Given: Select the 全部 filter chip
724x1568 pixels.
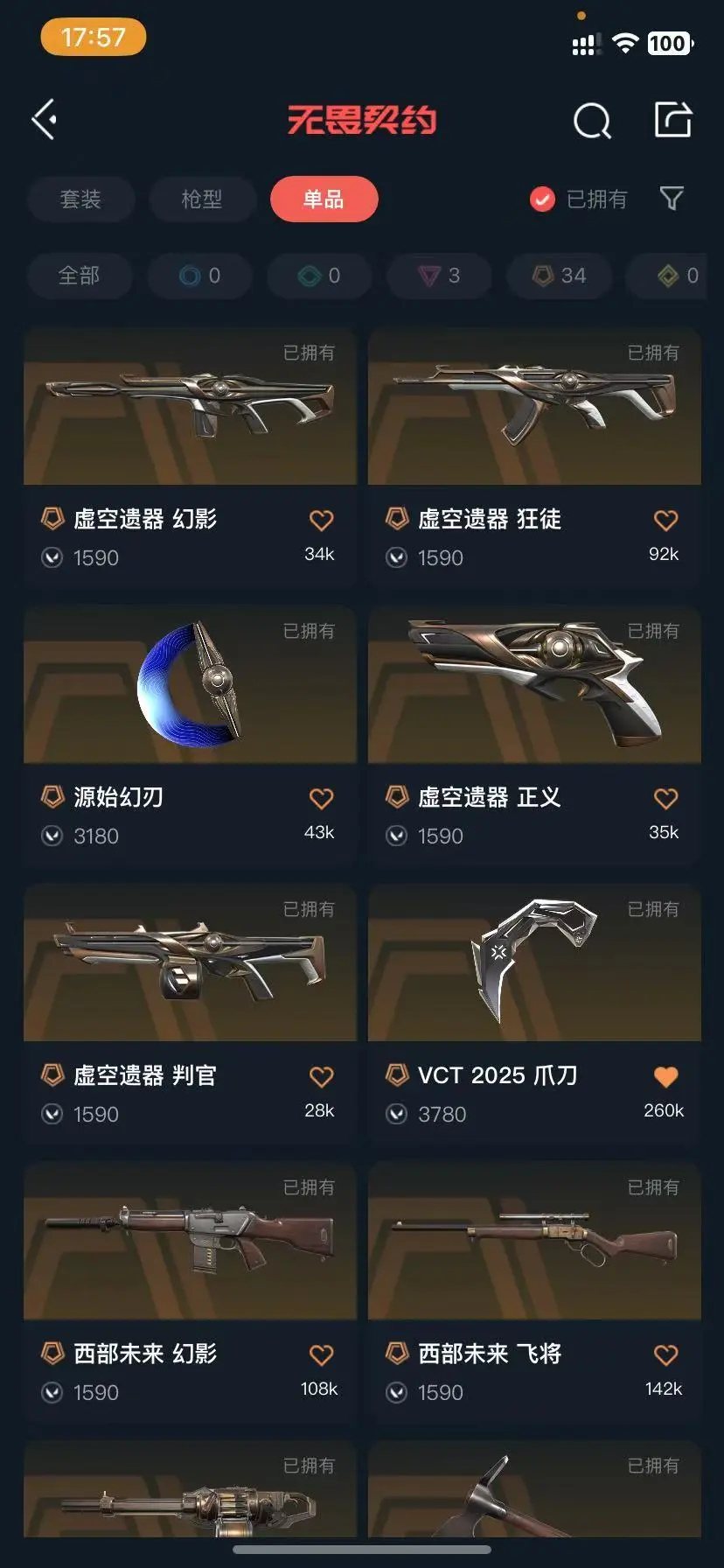Looking at the screenshot, I should point(80,276).
